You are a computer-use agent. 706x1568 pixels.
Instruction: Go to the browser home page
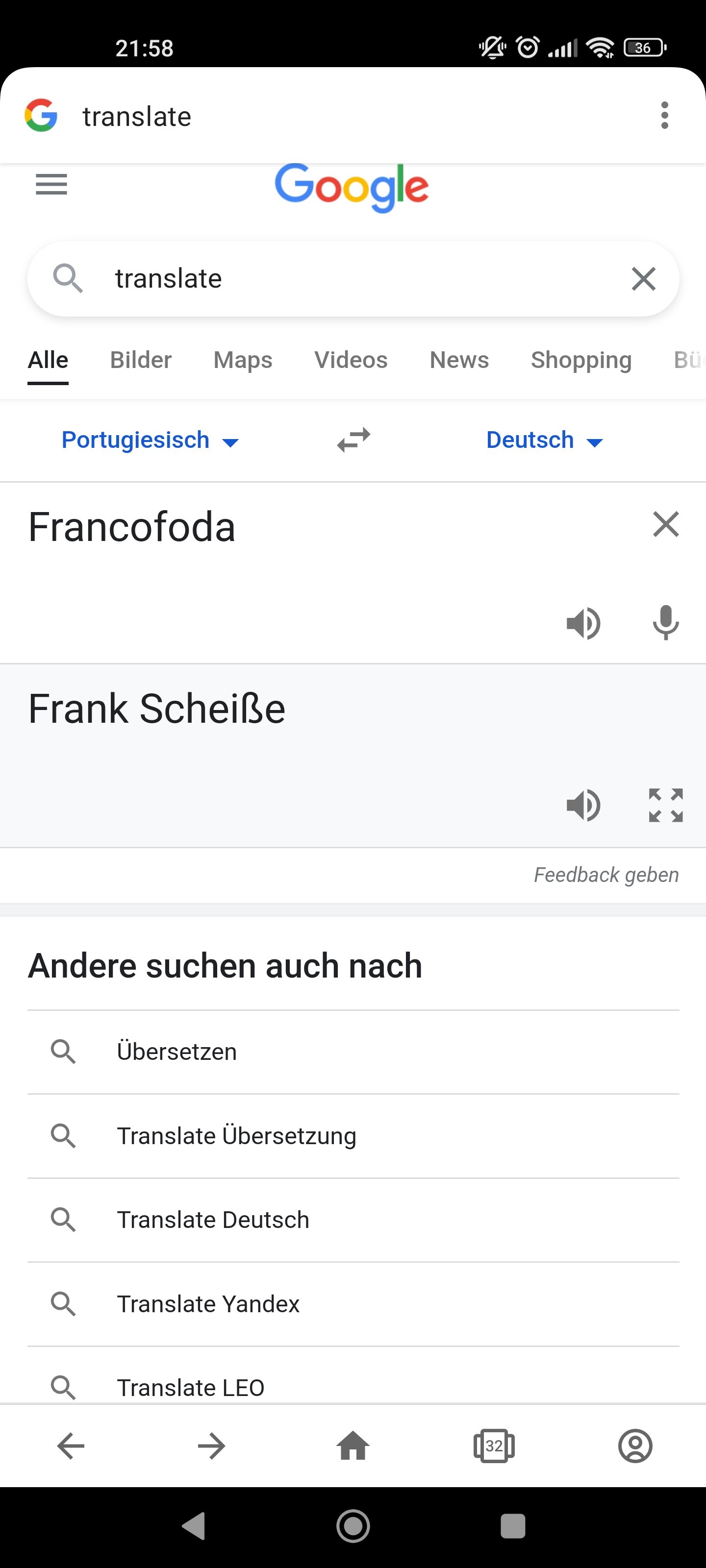point(353,1445)
